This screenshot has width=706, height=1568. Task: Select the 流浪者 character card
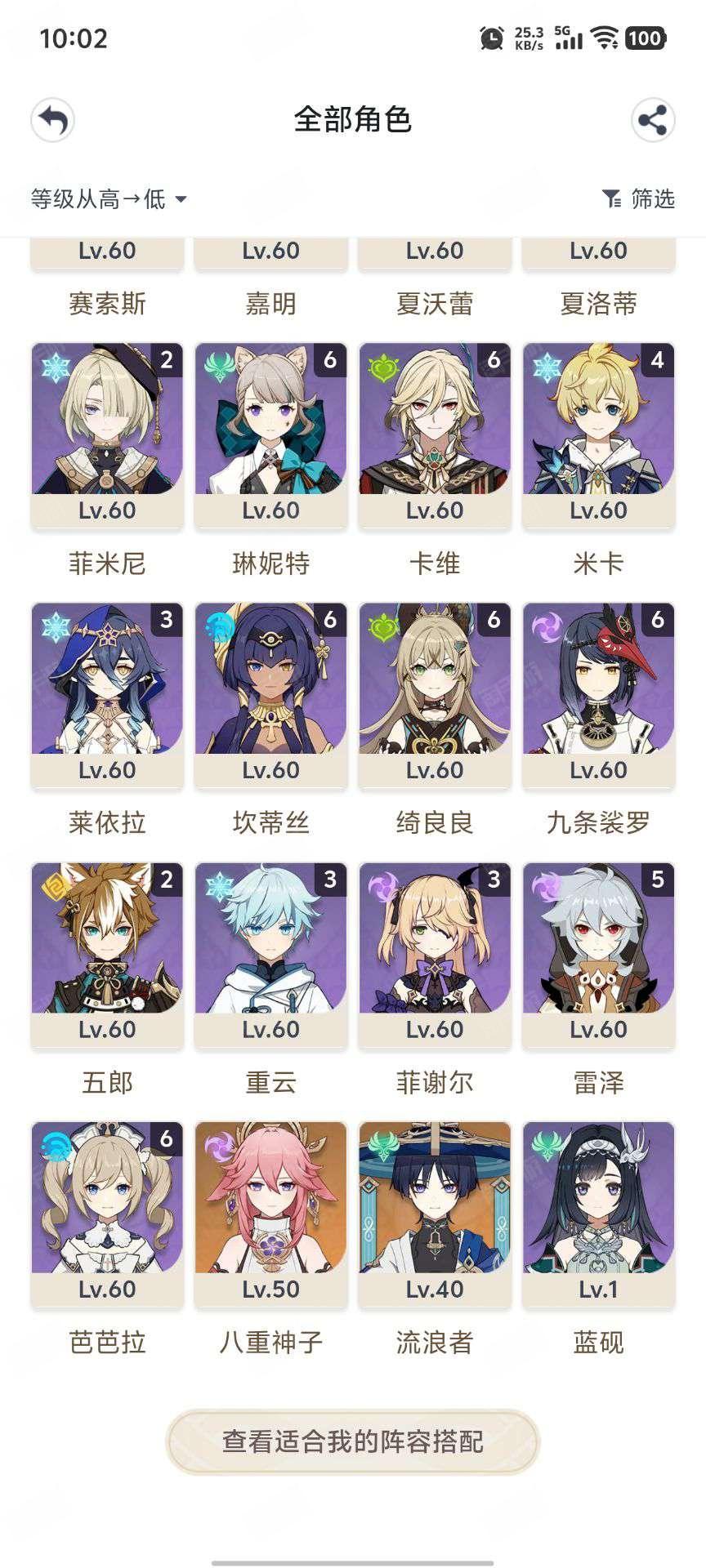pyautogui.click(x=435, y=1214)
